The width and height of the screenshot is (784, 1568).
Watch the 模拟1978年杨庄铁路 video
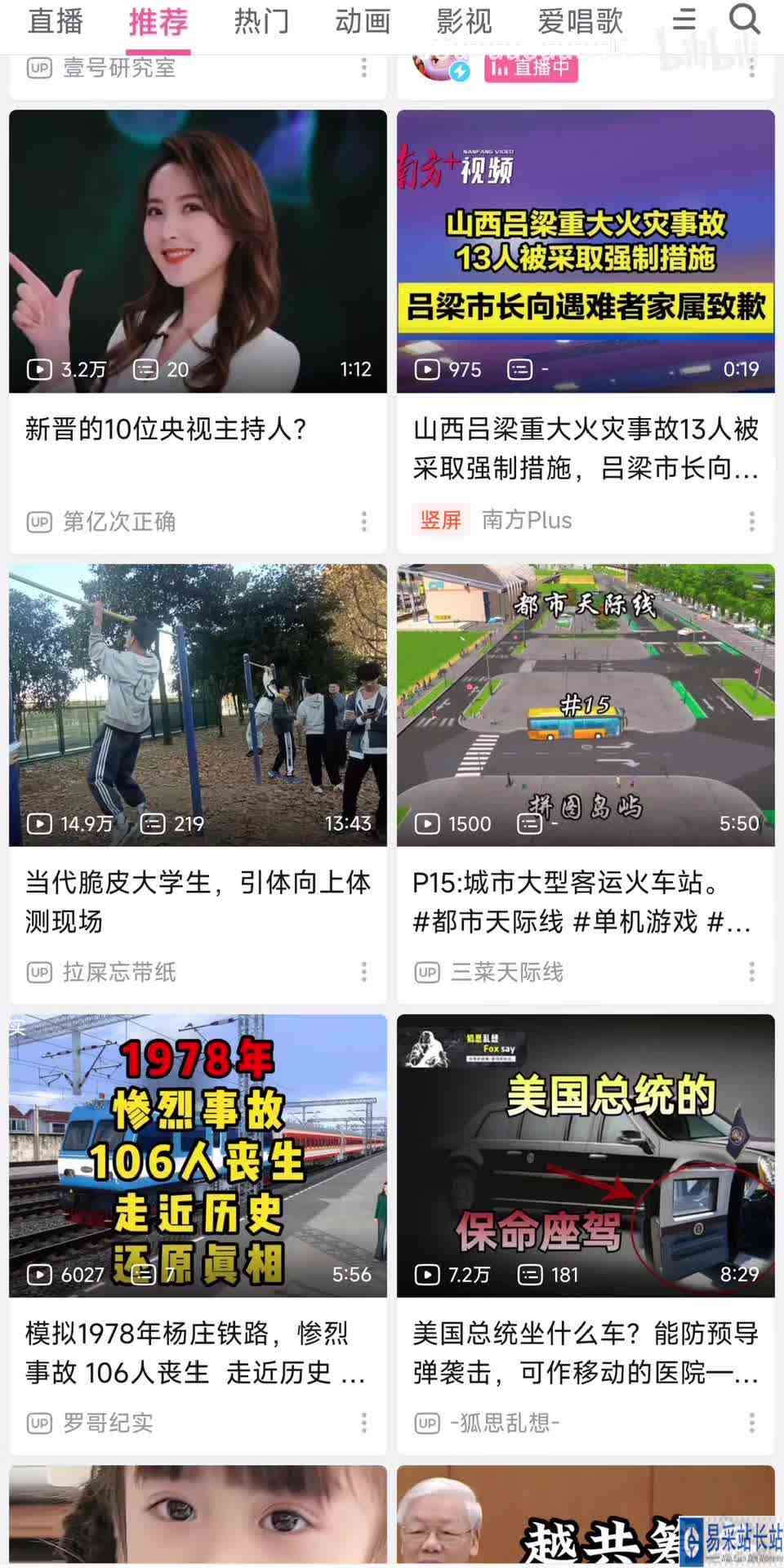(x=198, y=1156)
